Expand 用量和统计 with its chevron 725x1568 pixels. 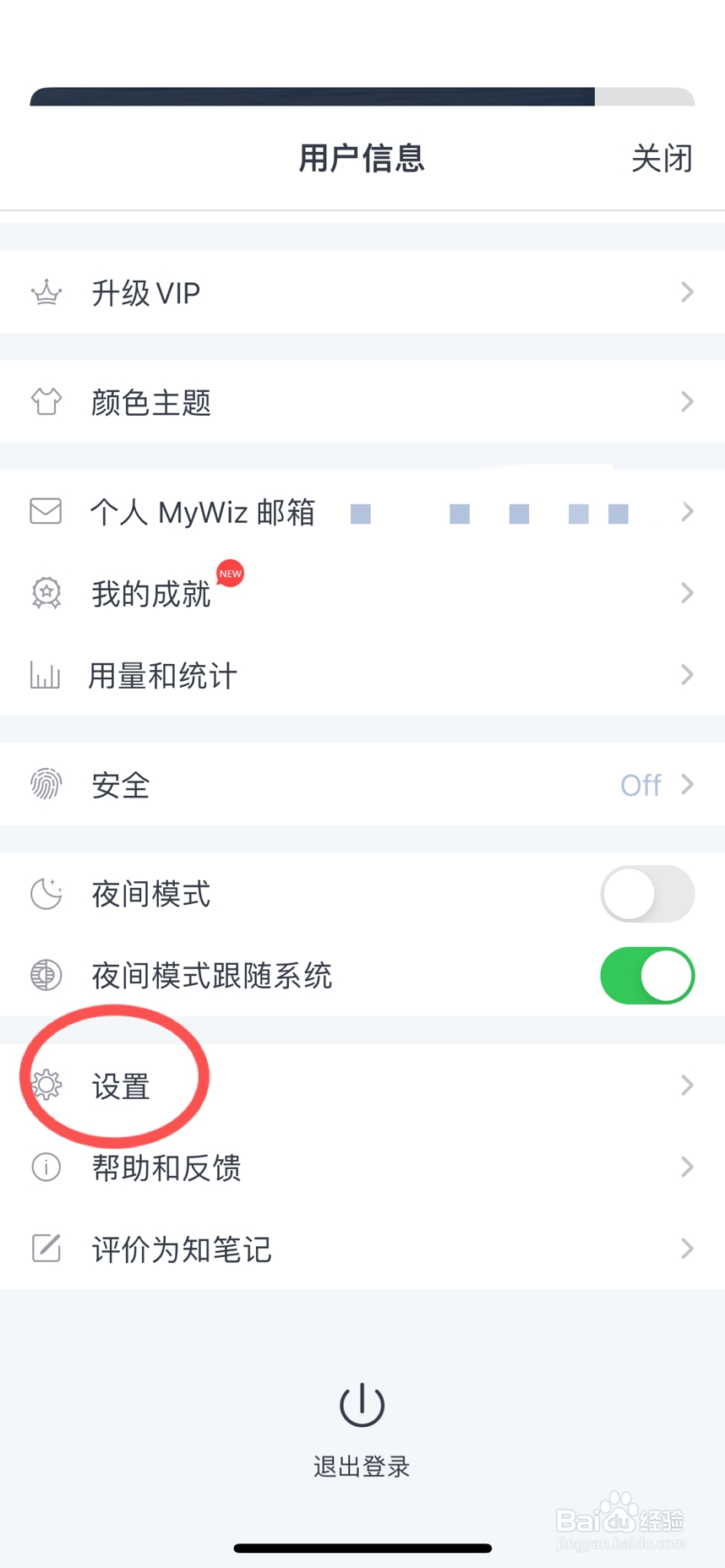[x=686, y=675]
